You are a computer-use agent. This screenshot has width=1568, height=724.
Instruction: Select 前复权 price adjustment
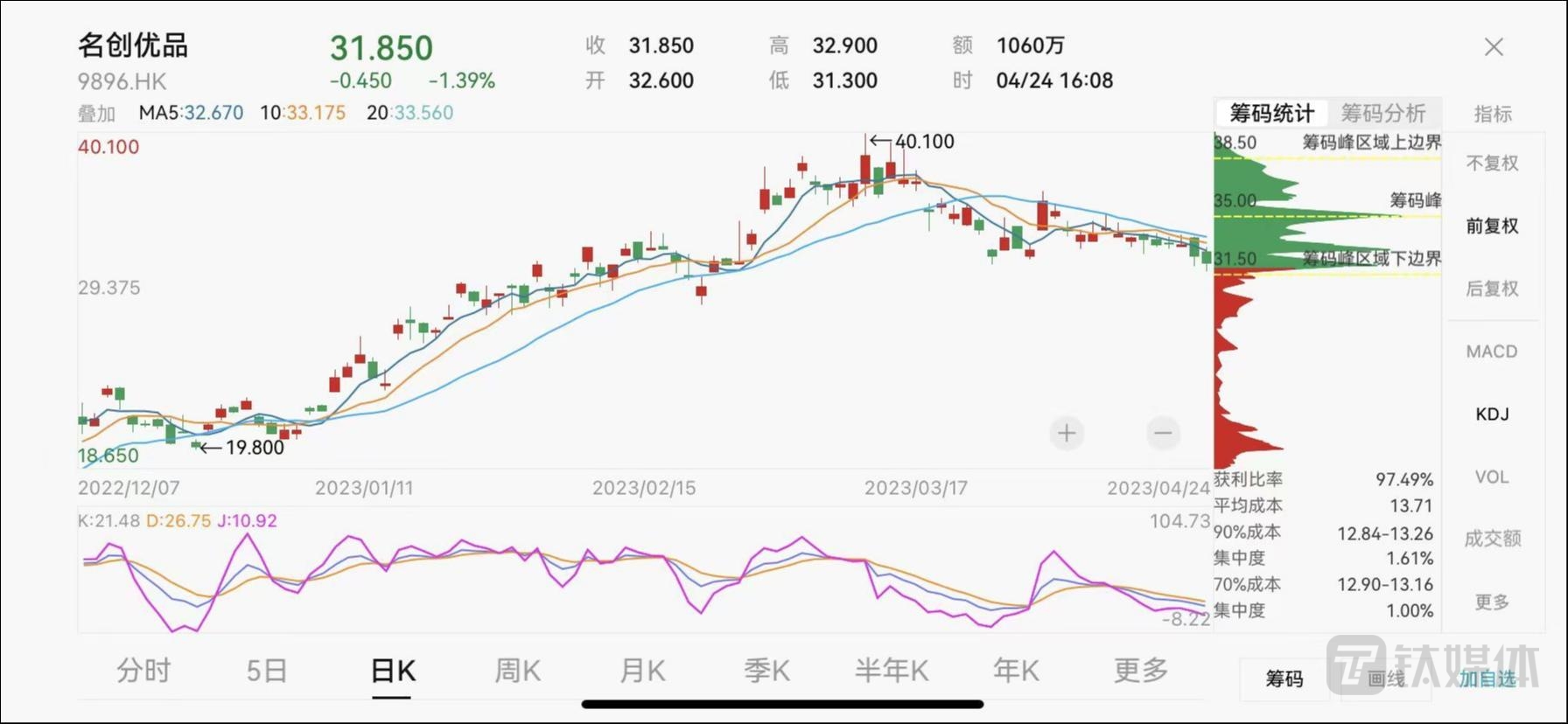[x=1492, y=226]
